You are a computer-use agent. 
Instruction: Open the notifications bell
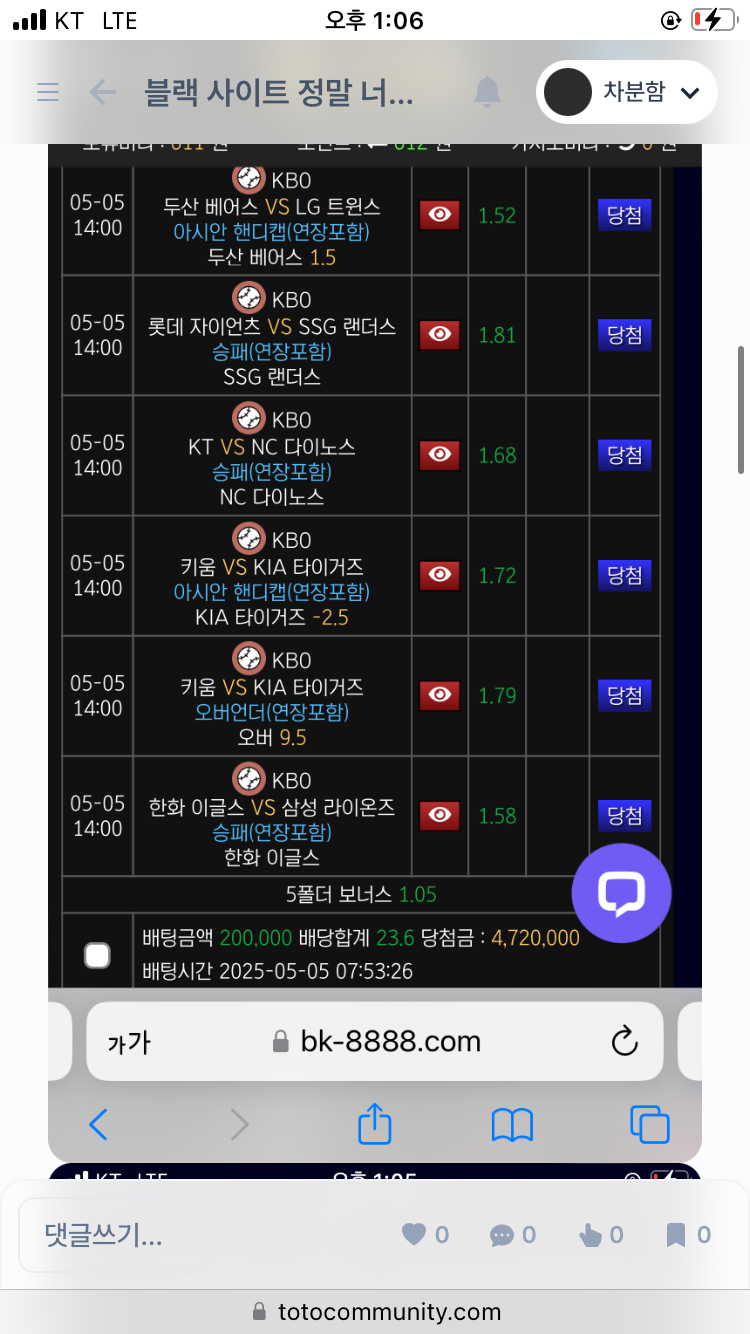pos(487,93)
